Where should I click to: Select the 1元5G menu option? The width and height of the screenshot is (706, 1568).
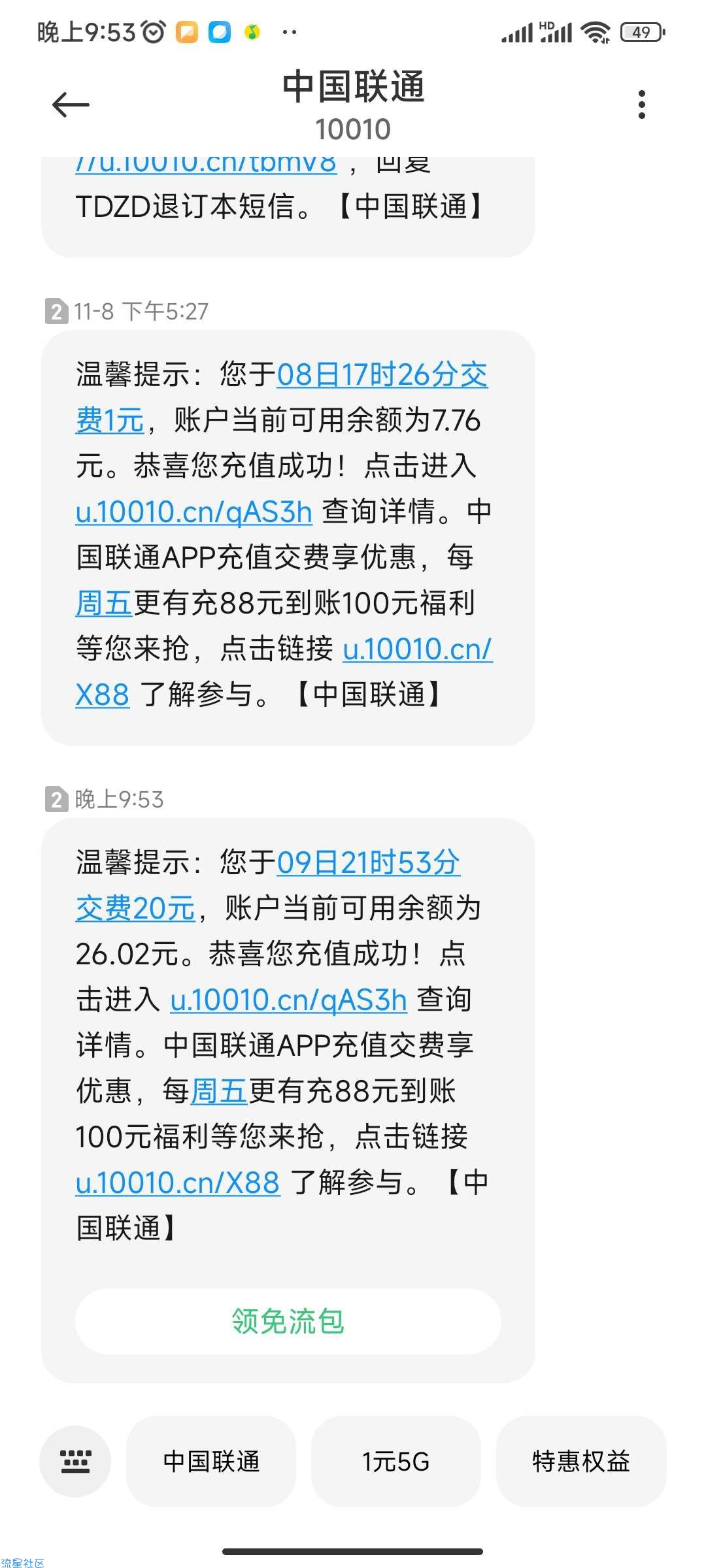396,1461
